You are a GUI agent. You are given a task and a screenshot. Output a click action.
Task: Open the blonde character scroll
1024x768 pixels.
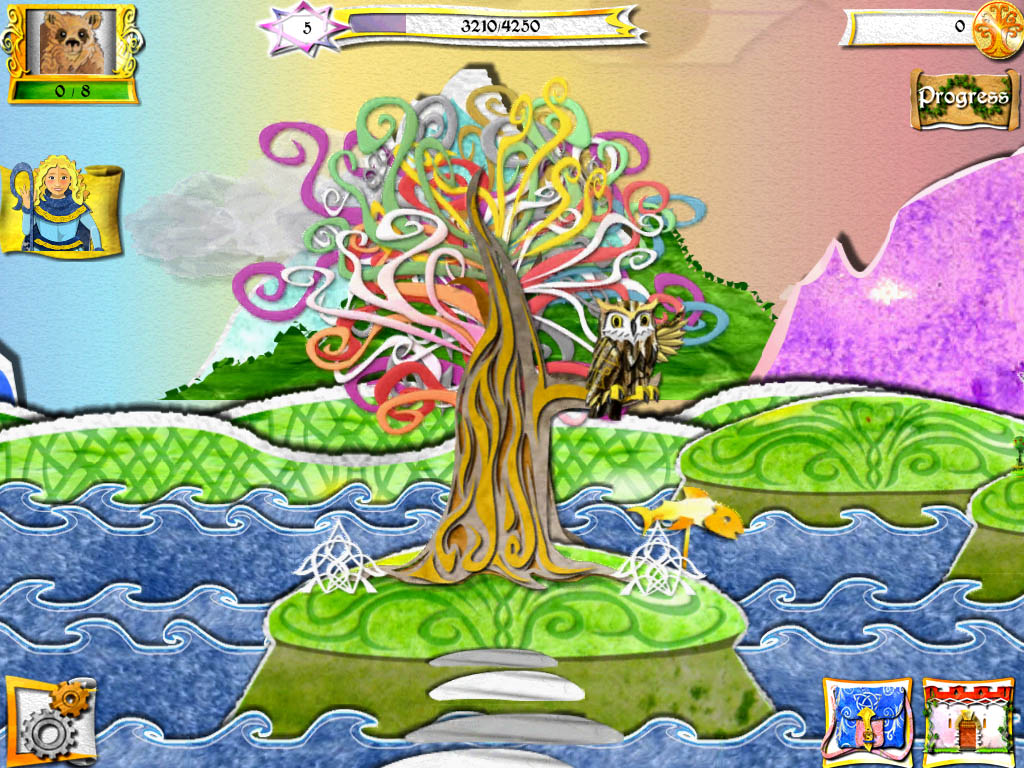(x=62, y=208)
